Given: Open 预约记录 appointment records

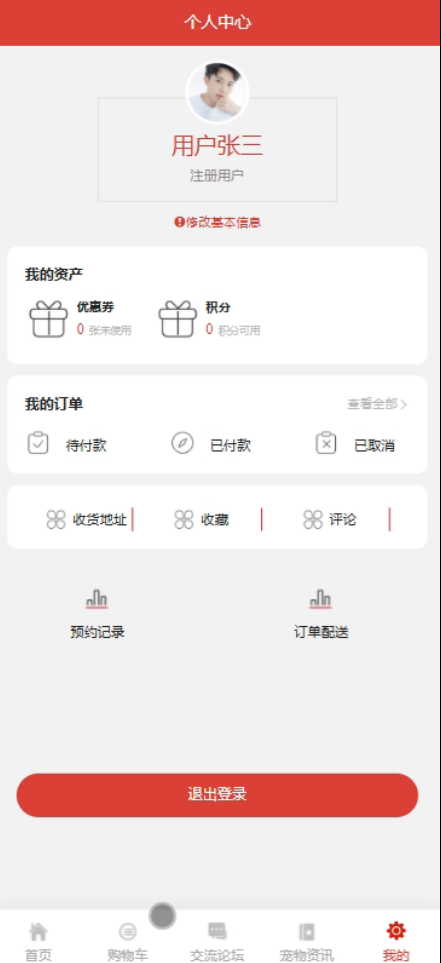Looking at the screenshot, I should pyautogui.click(x=97, y=614).
